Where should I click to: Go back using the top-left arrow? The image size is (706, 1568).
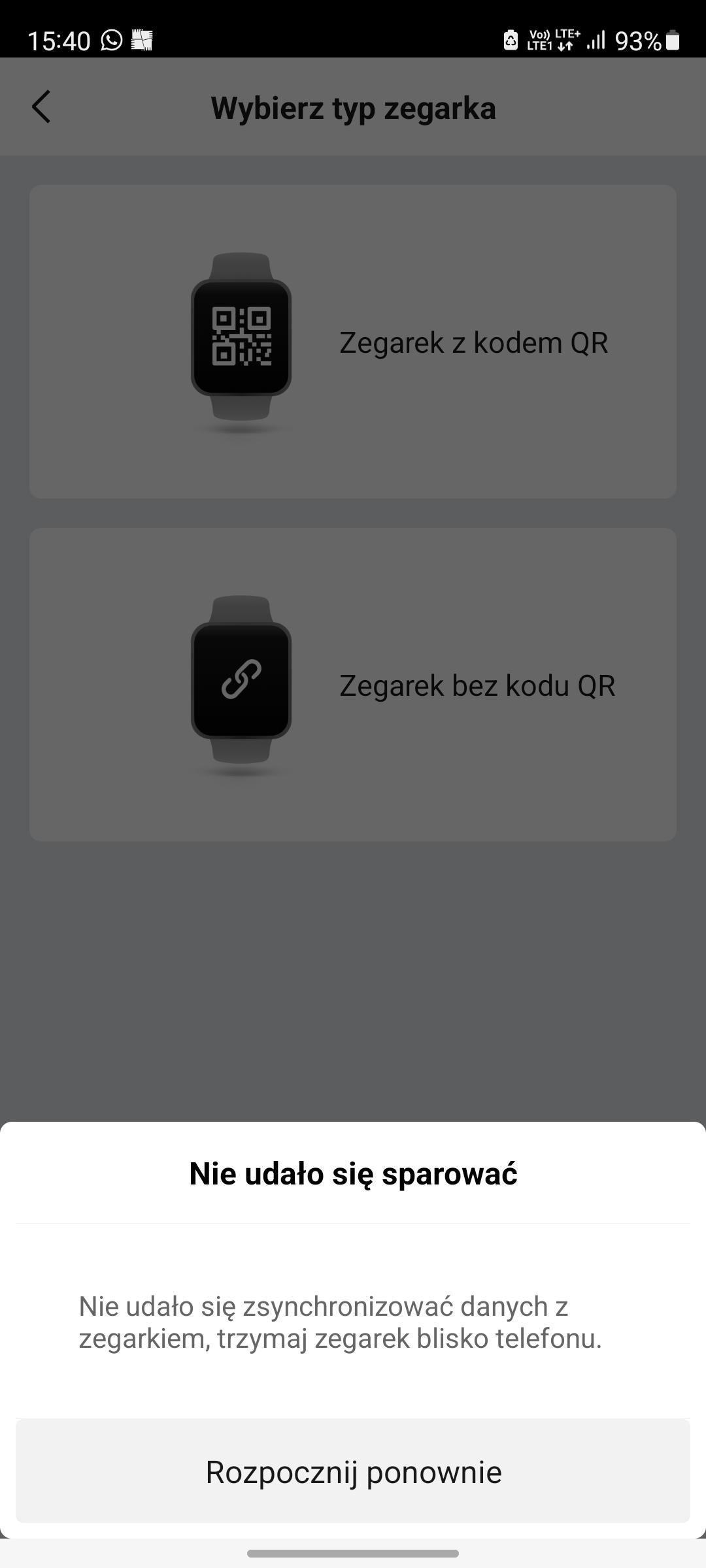(x=41, y=107)
